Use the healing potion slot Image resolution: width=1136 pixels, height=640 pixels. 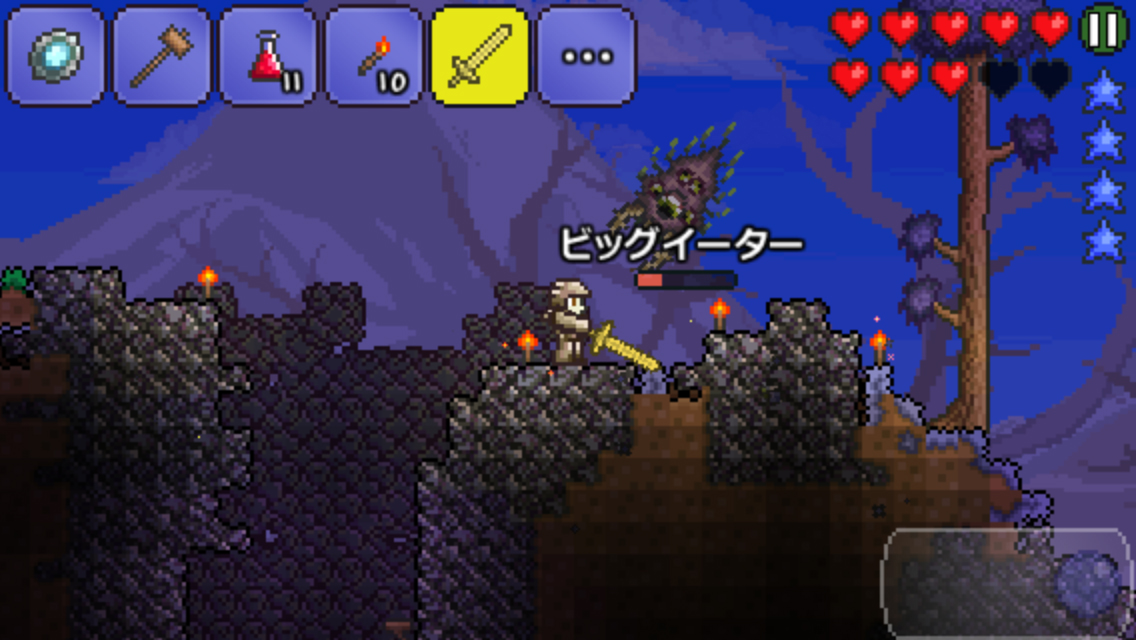coord(268,57)
